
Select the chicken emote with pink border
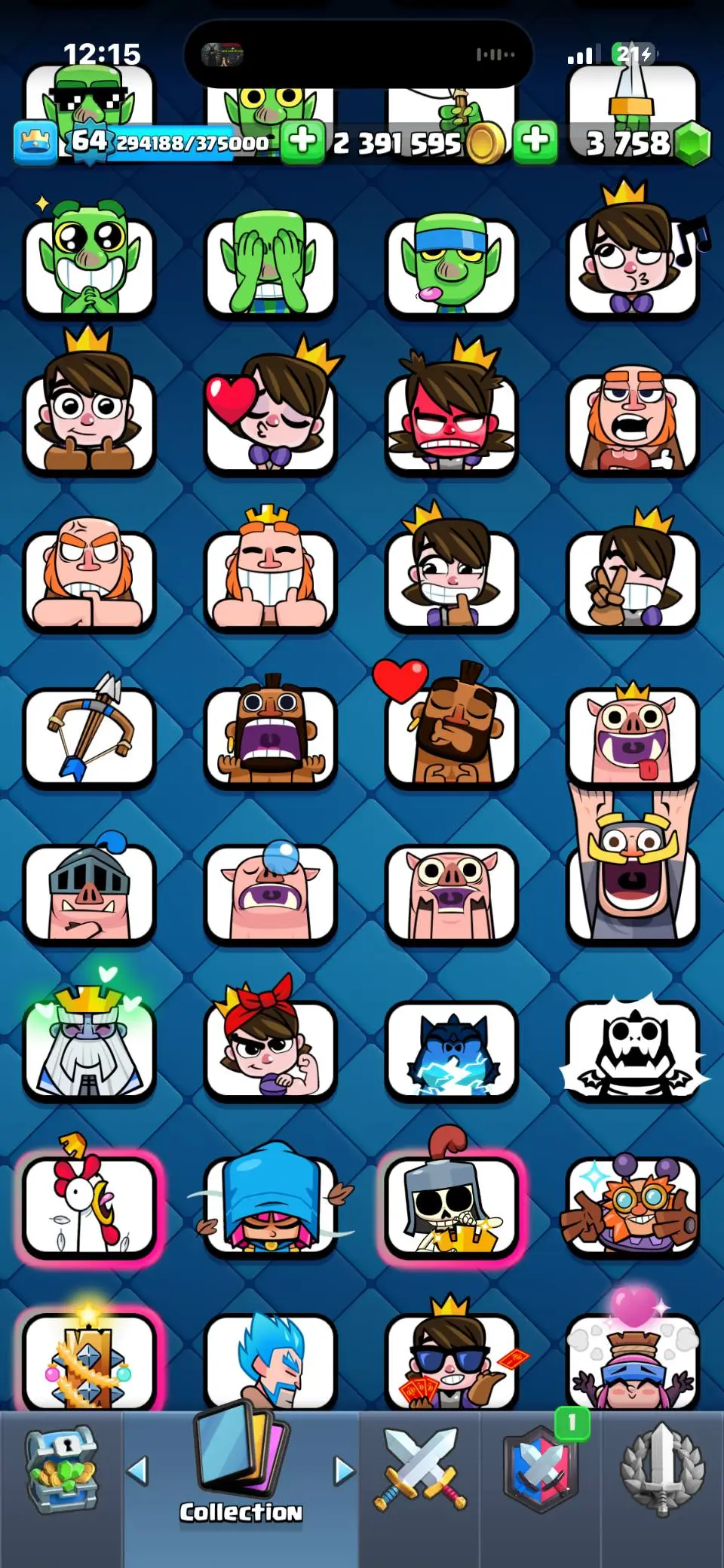pos(89,1207)
